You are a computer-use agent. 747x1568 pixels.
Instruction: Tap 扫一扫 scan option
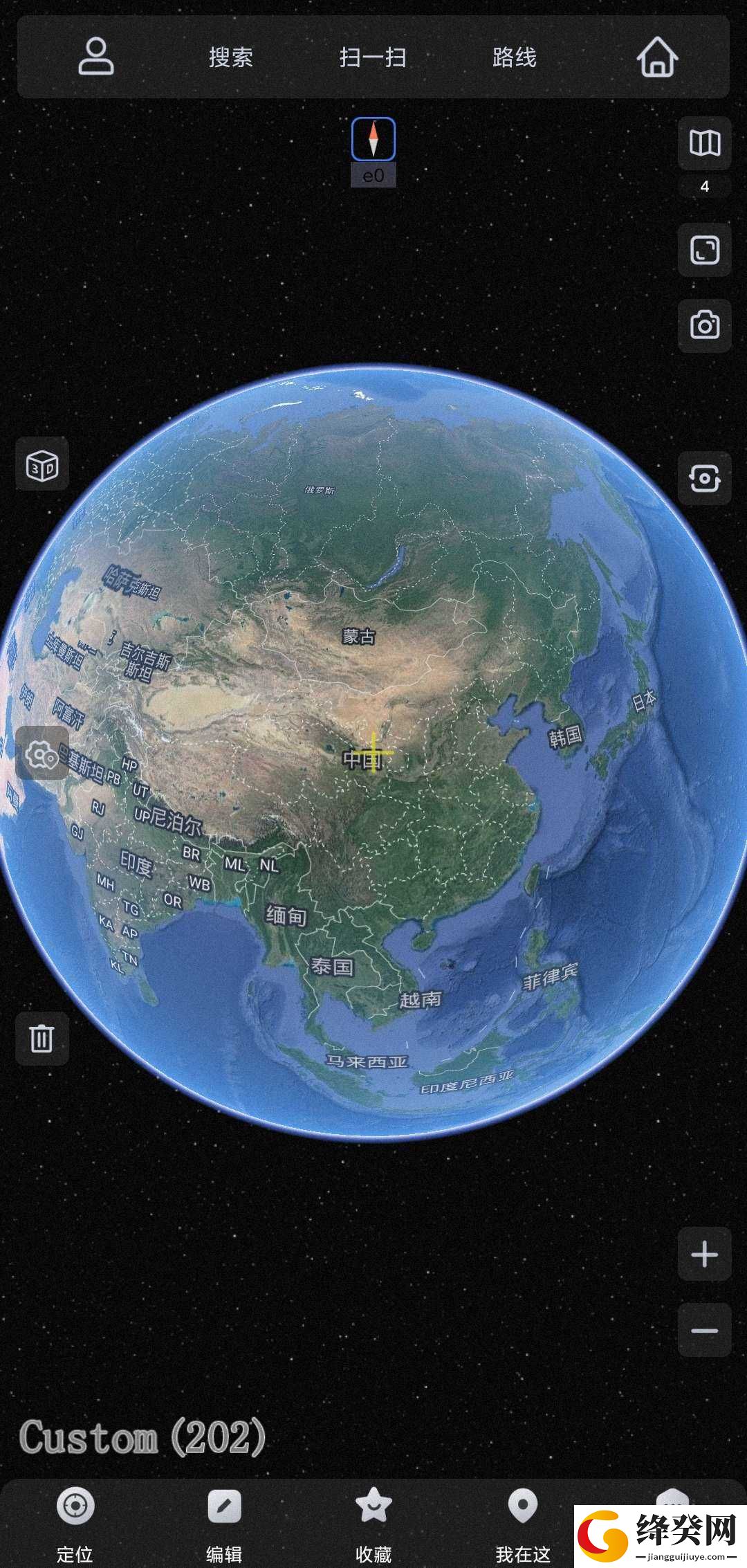tap(373, 57)
